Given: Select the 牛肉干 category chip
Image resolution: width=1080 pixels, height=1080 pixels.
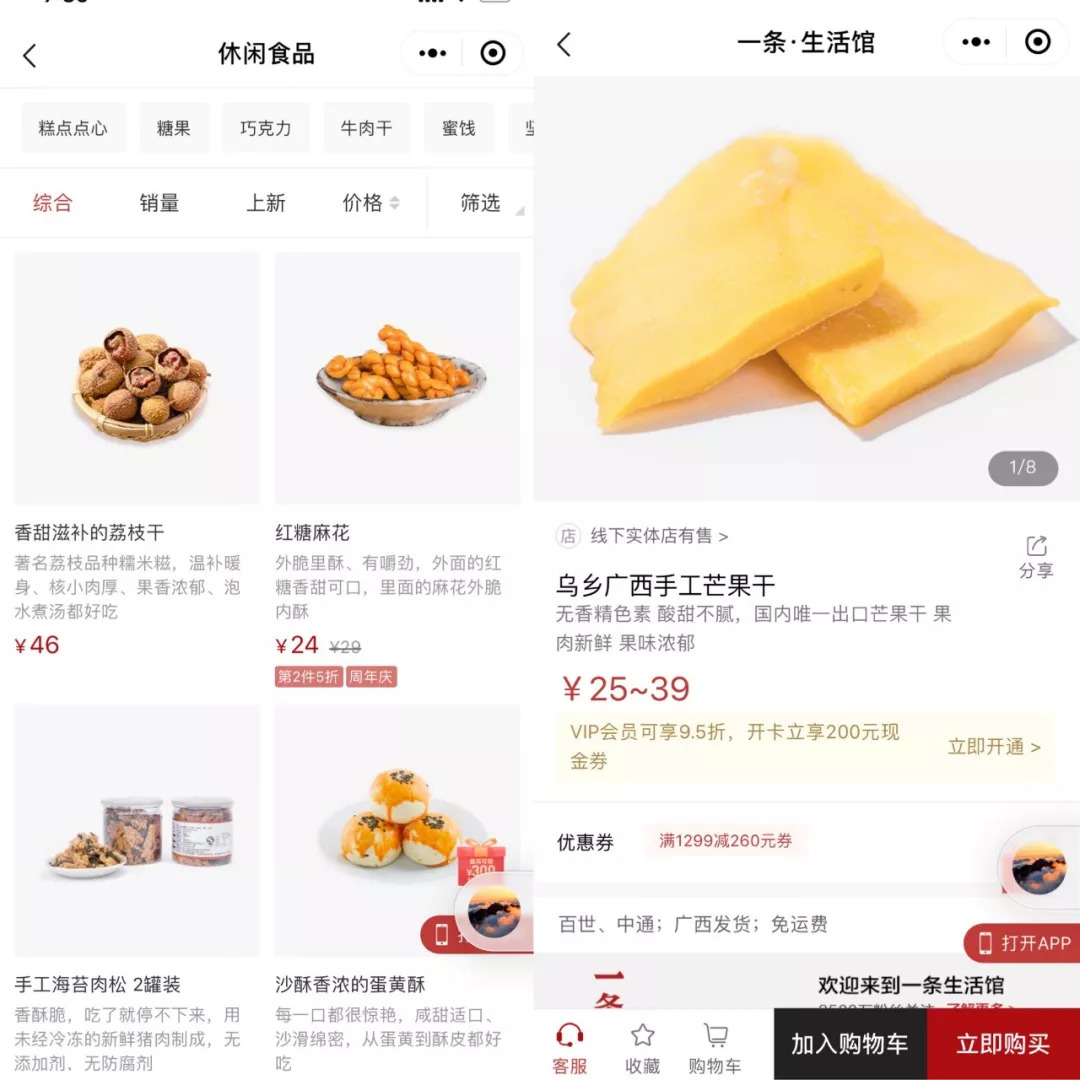Looking at the screenshot, I should [x=366, y=128].
